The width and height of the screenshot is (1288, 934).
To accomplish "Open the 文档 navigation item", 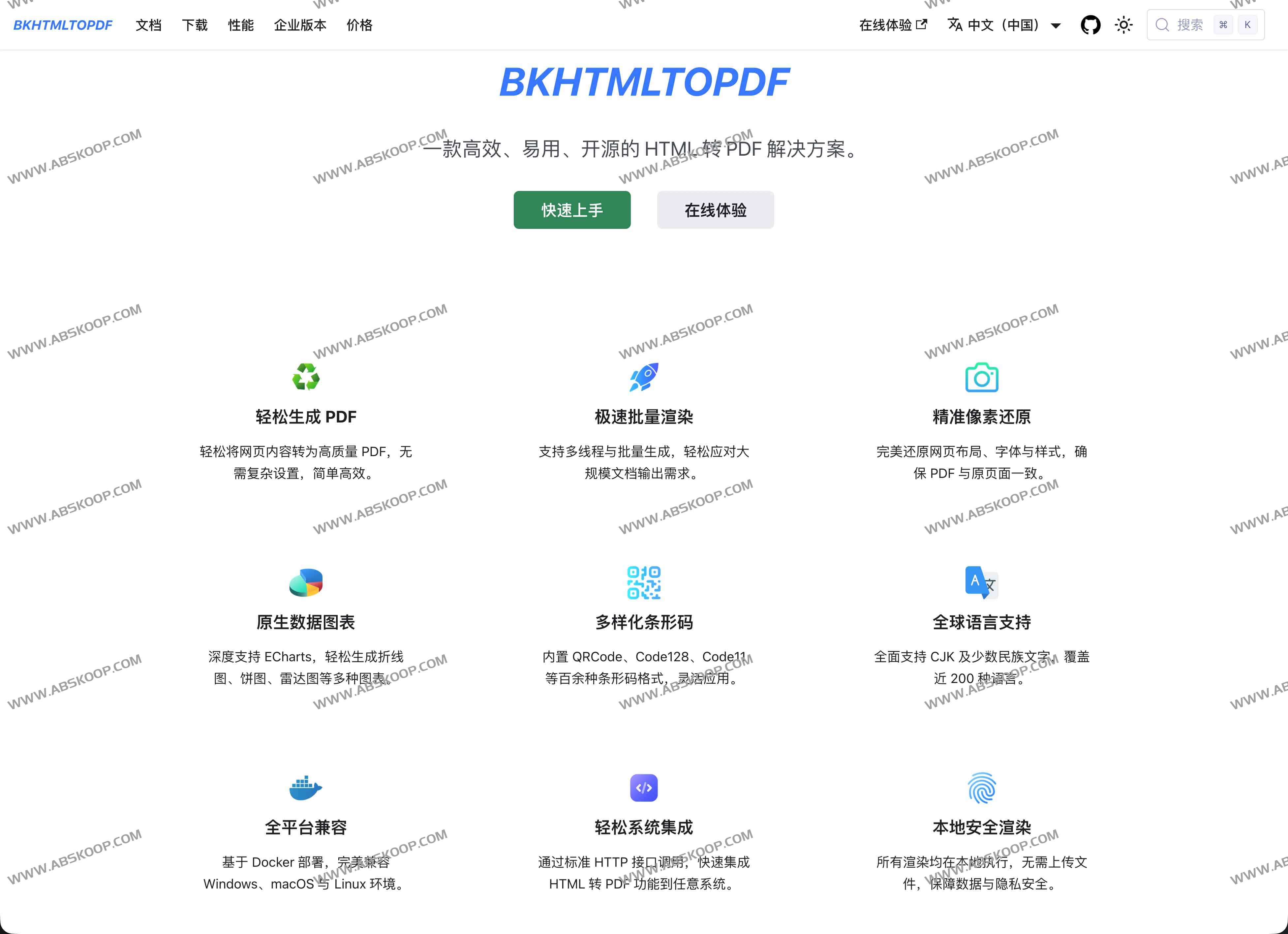I will pyautogui.click(x=148, y=25).
